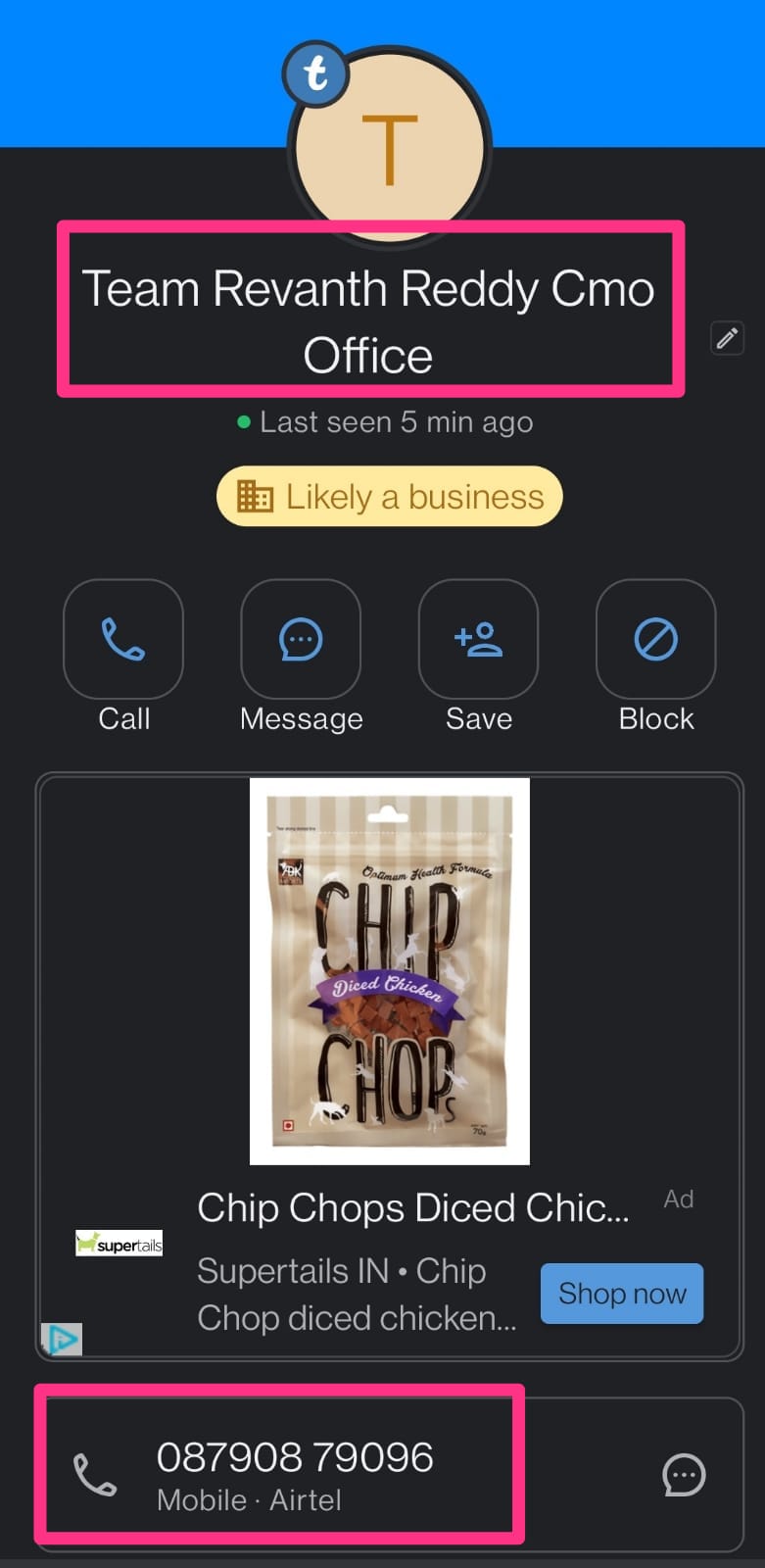Call Team Revanth Reddy Cmo Office
765x1568 pixels.
click(x=123, y=640)
